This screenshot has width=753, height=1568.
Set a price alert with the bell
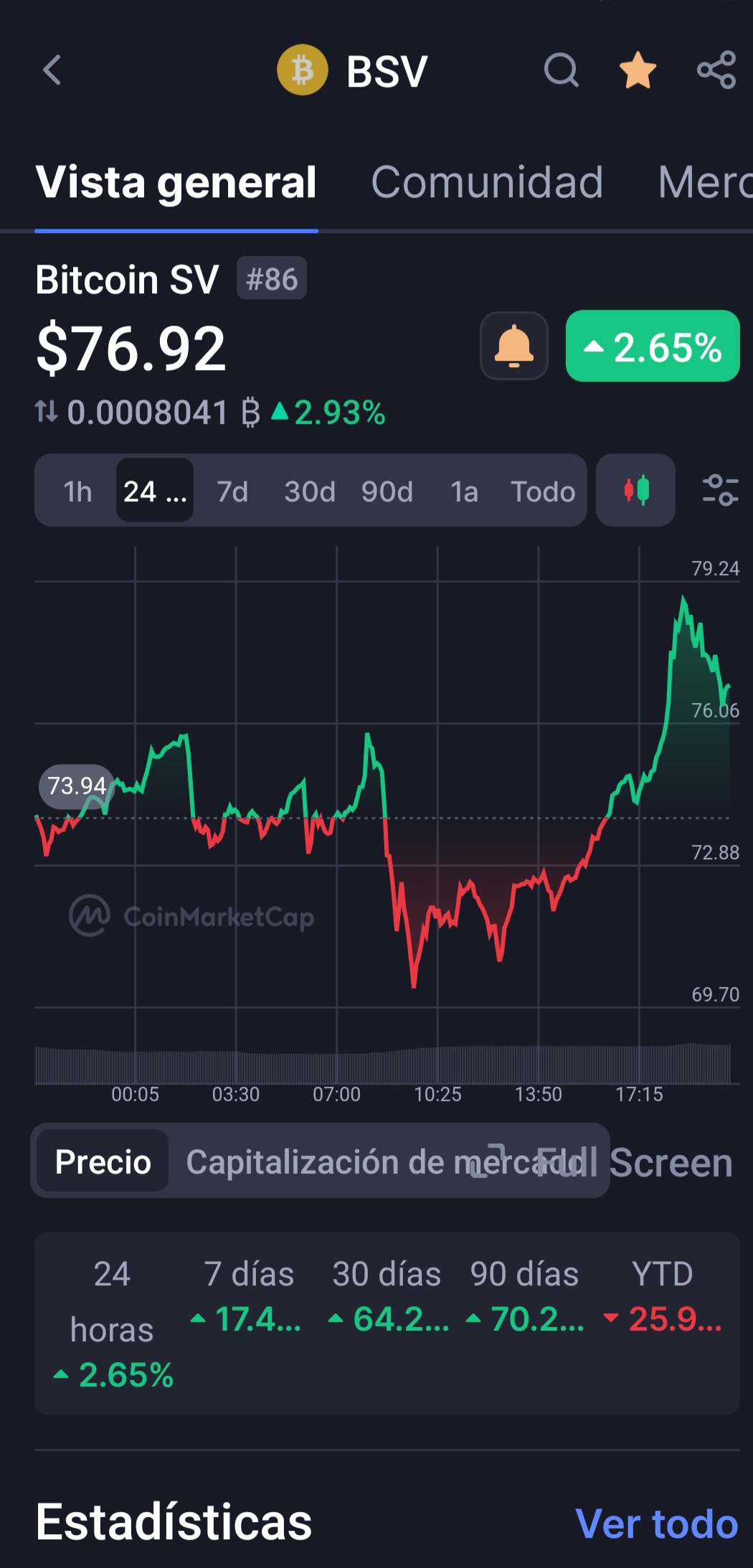(514, 346)
